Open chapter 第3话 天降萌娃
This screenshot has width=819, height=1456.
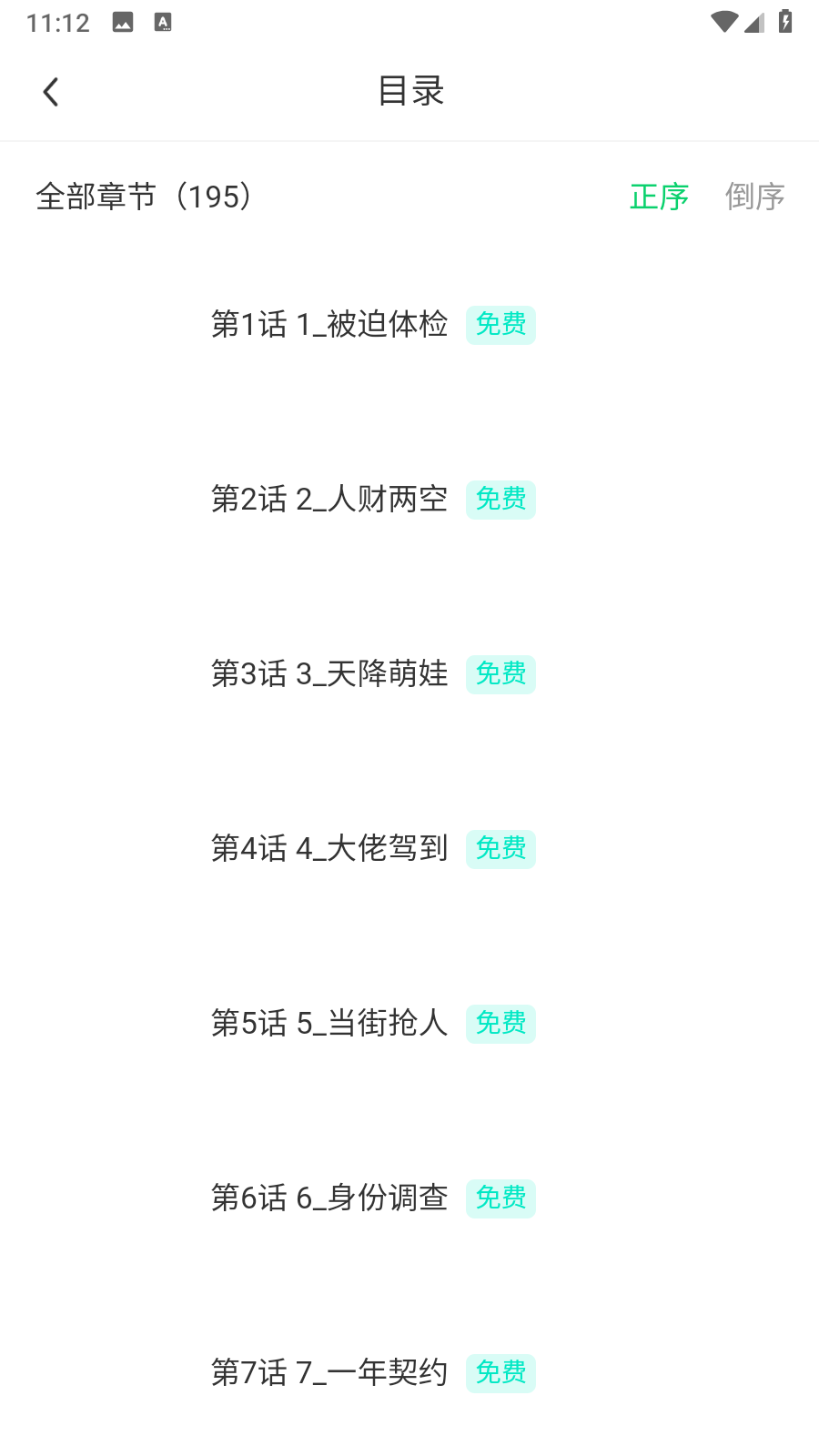(329, 674)
